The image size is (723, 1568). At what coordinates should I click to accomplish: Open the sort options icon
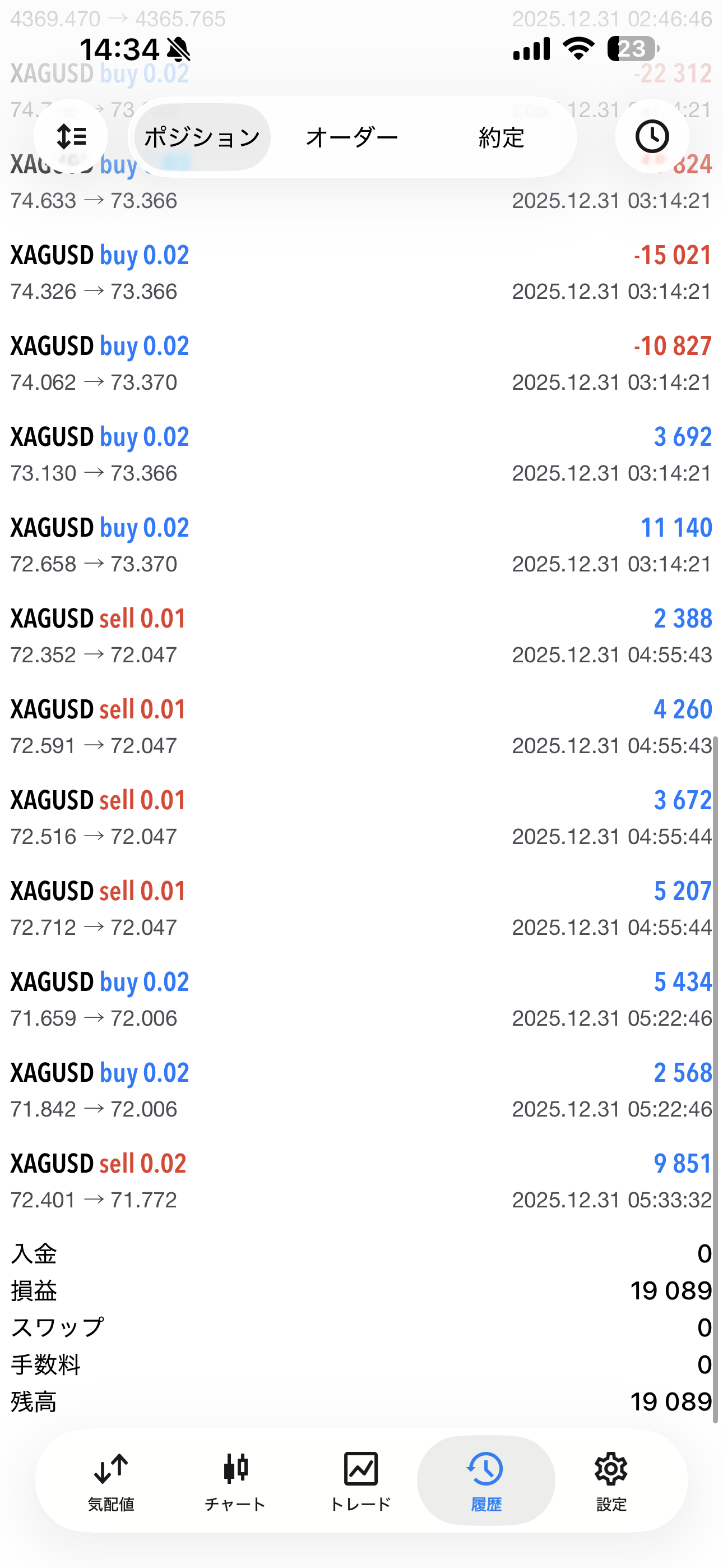[71, 136]
